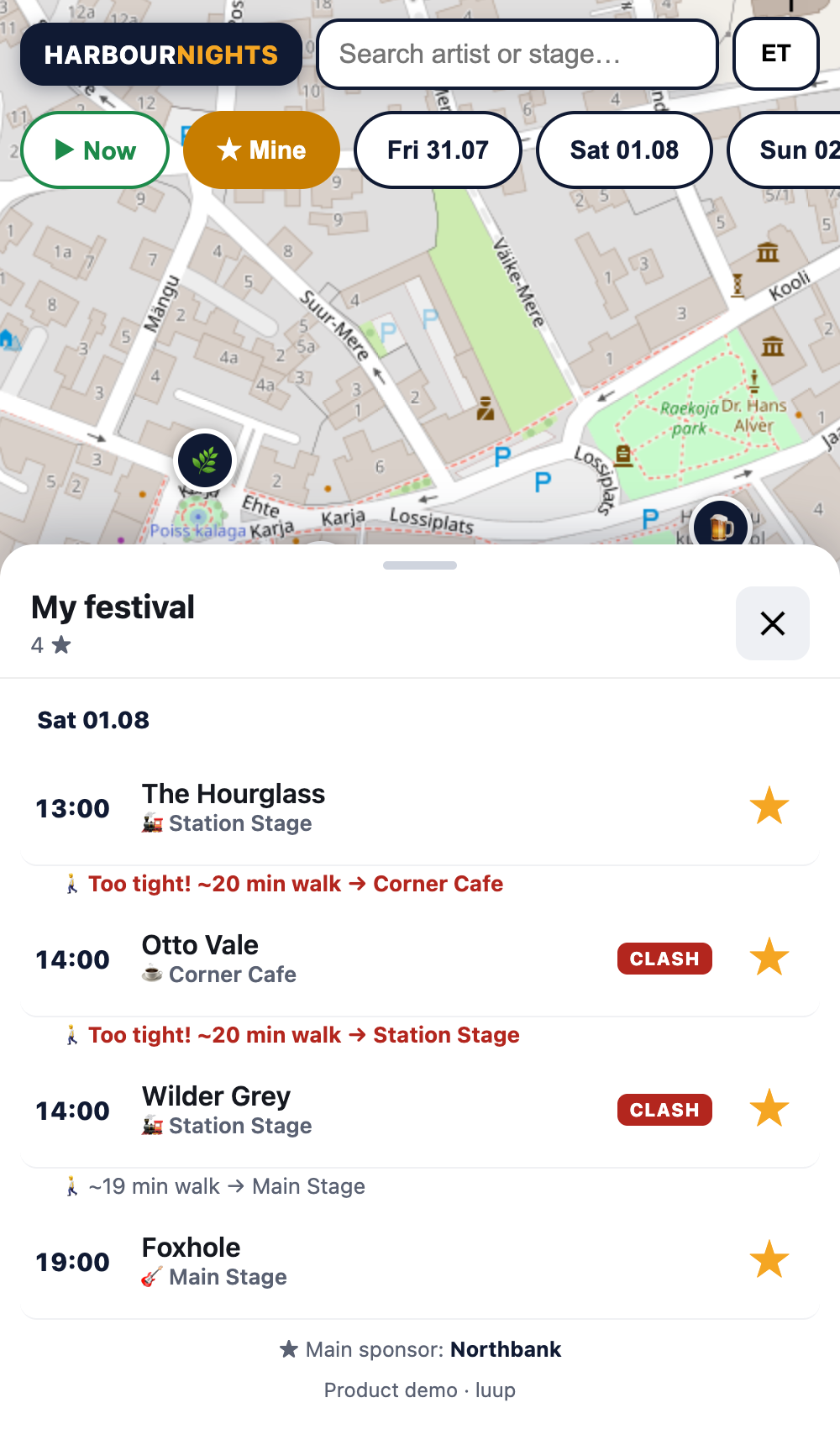Screen dimensions: 840x1445
Task: Close the My festival panel
Action: (773, 623)
